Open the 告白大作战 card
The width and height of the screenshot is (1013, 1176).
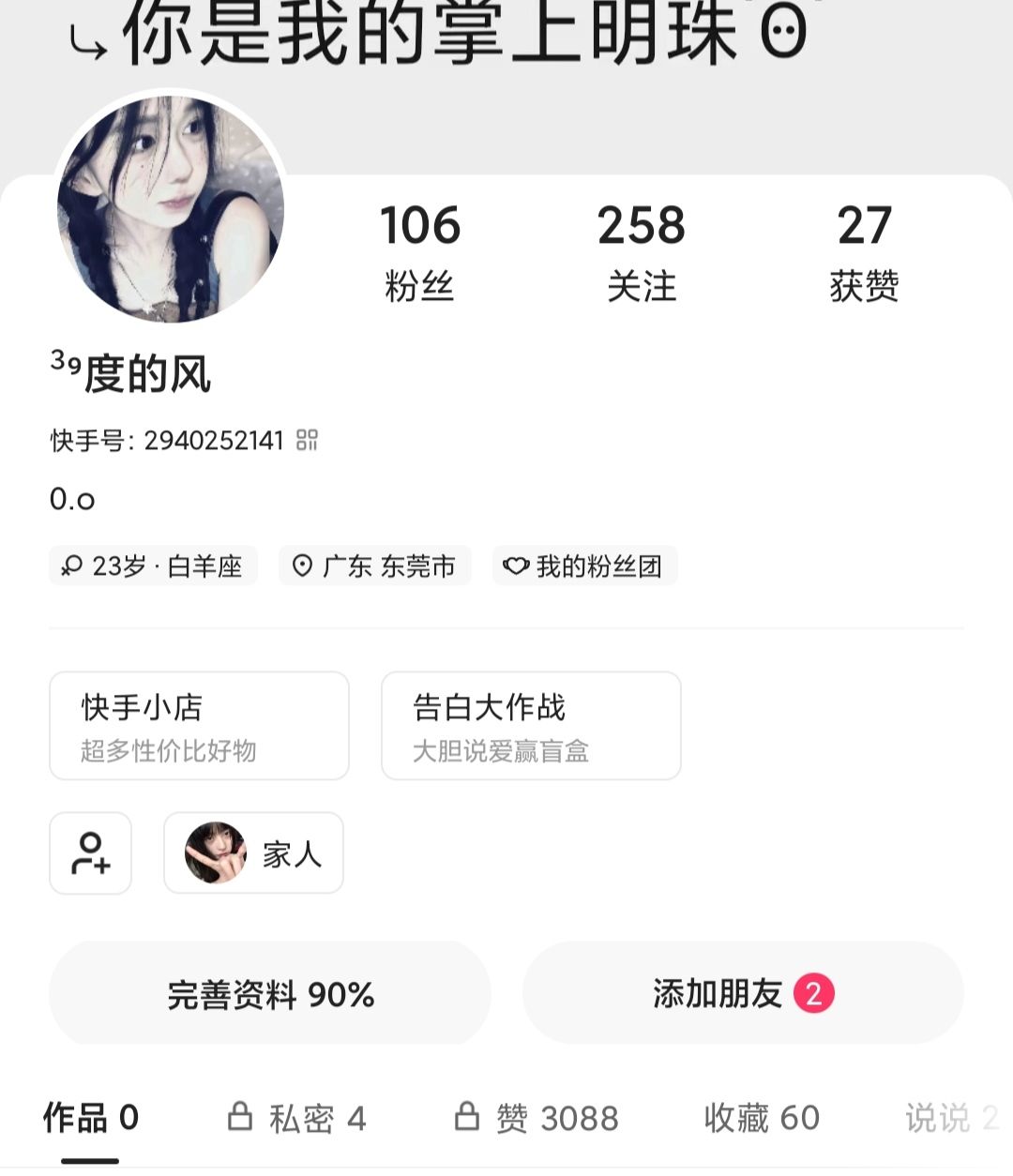[531, 726]
